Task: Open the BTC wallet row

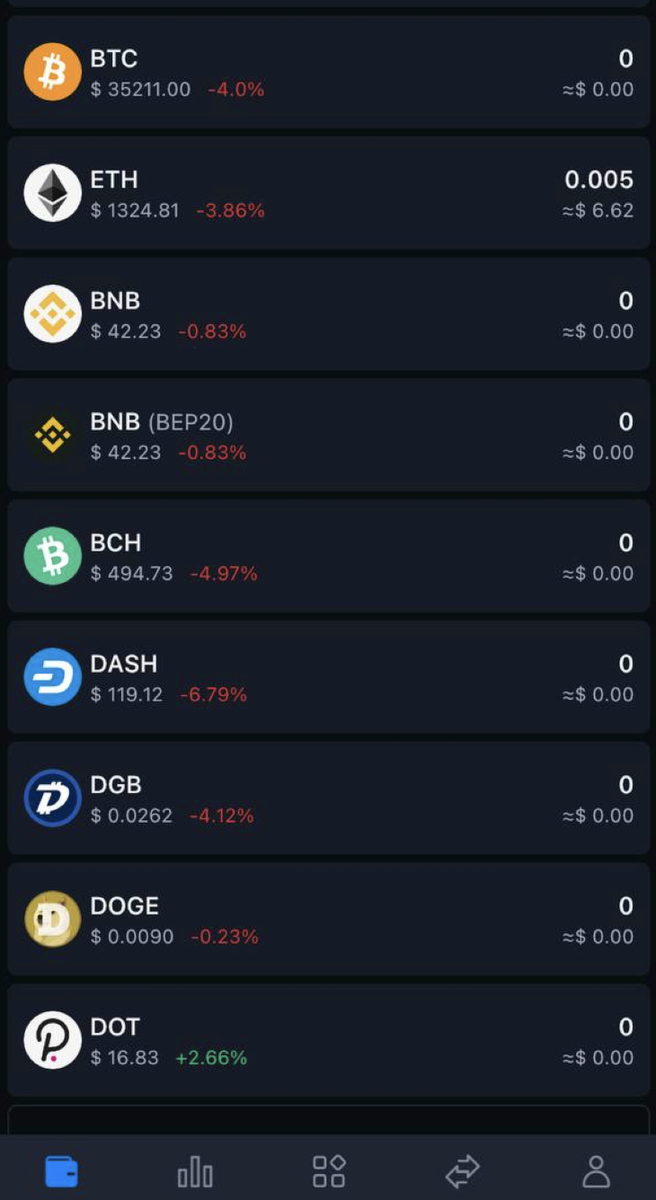Action: 328,73
